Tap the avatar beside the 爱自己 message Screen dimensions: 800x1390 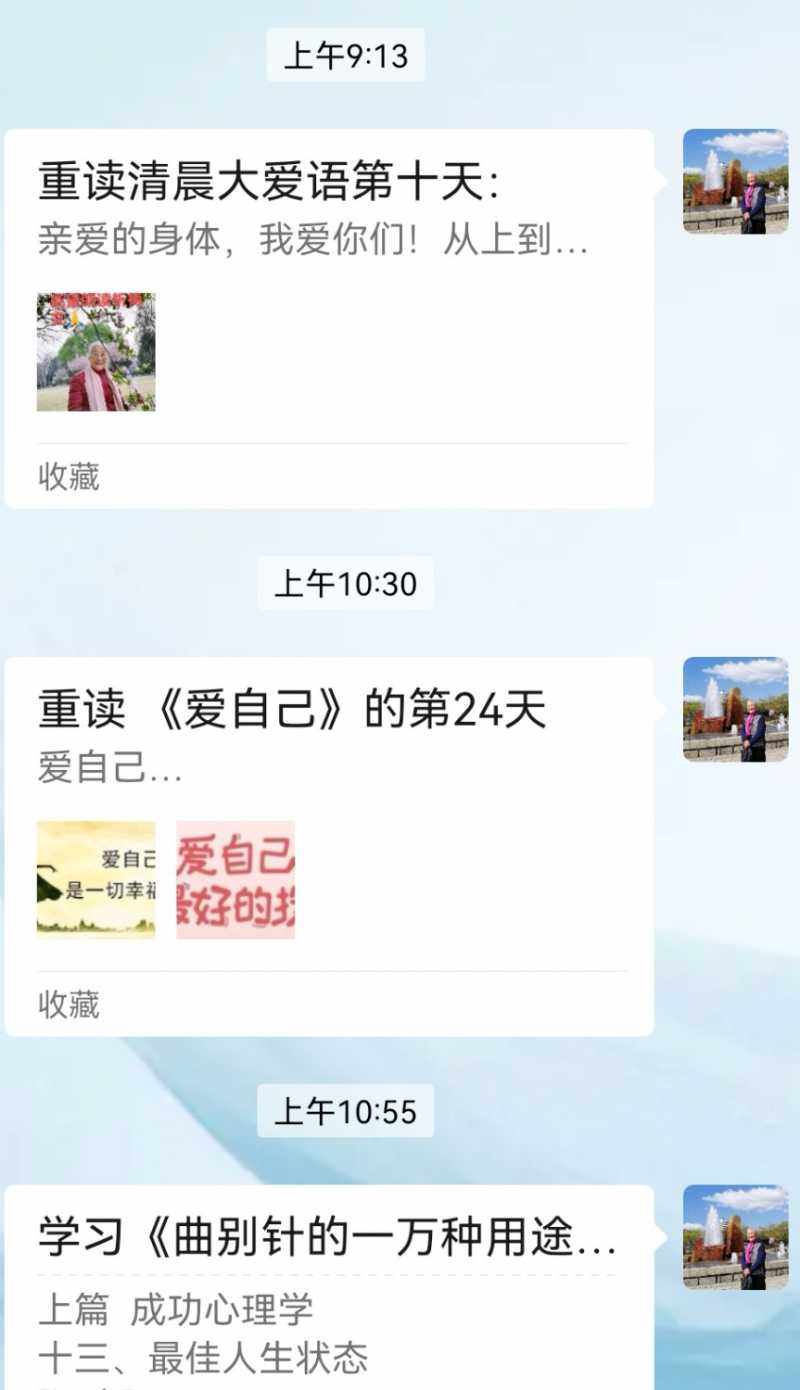[x=735, y=707]
